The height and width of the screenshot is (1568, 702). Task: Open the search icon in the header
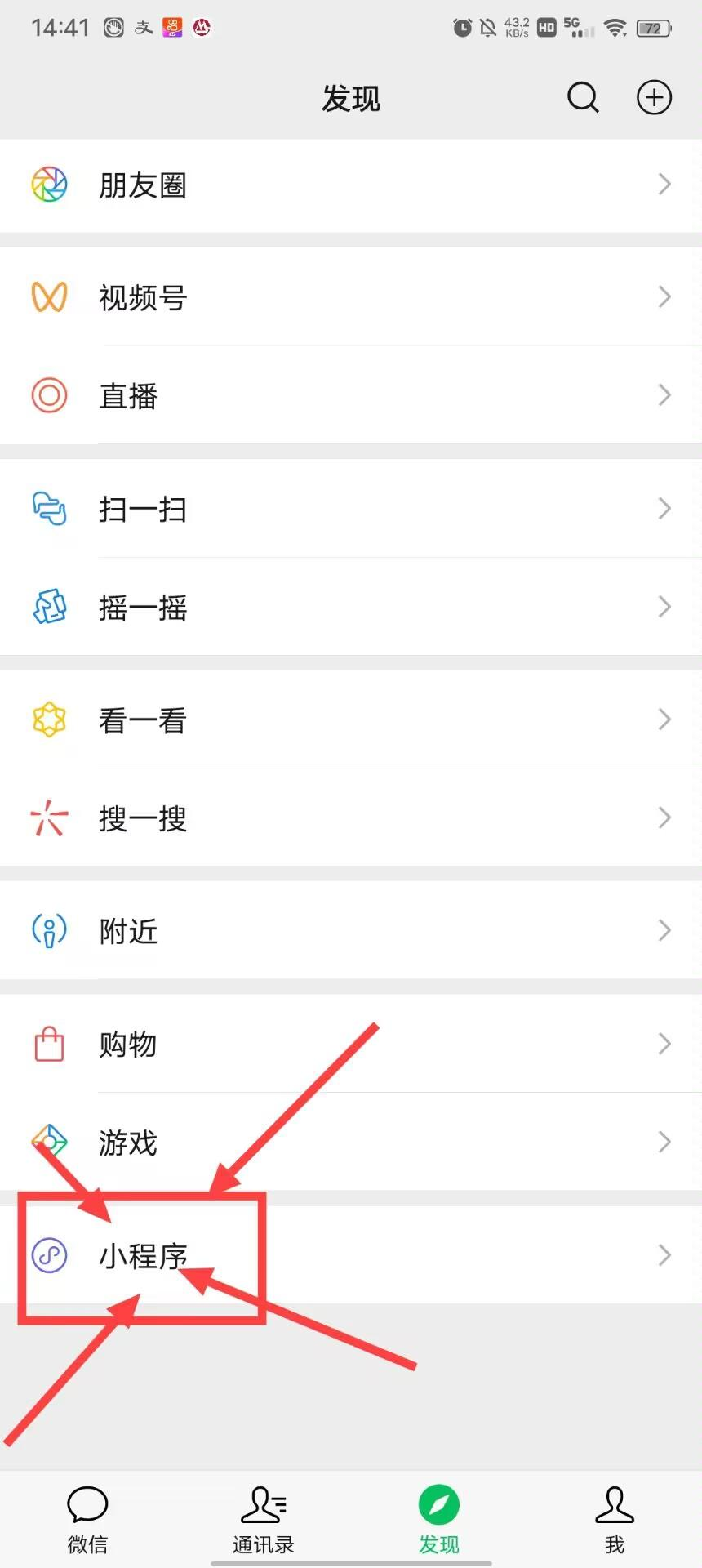(x=583, y=98)
